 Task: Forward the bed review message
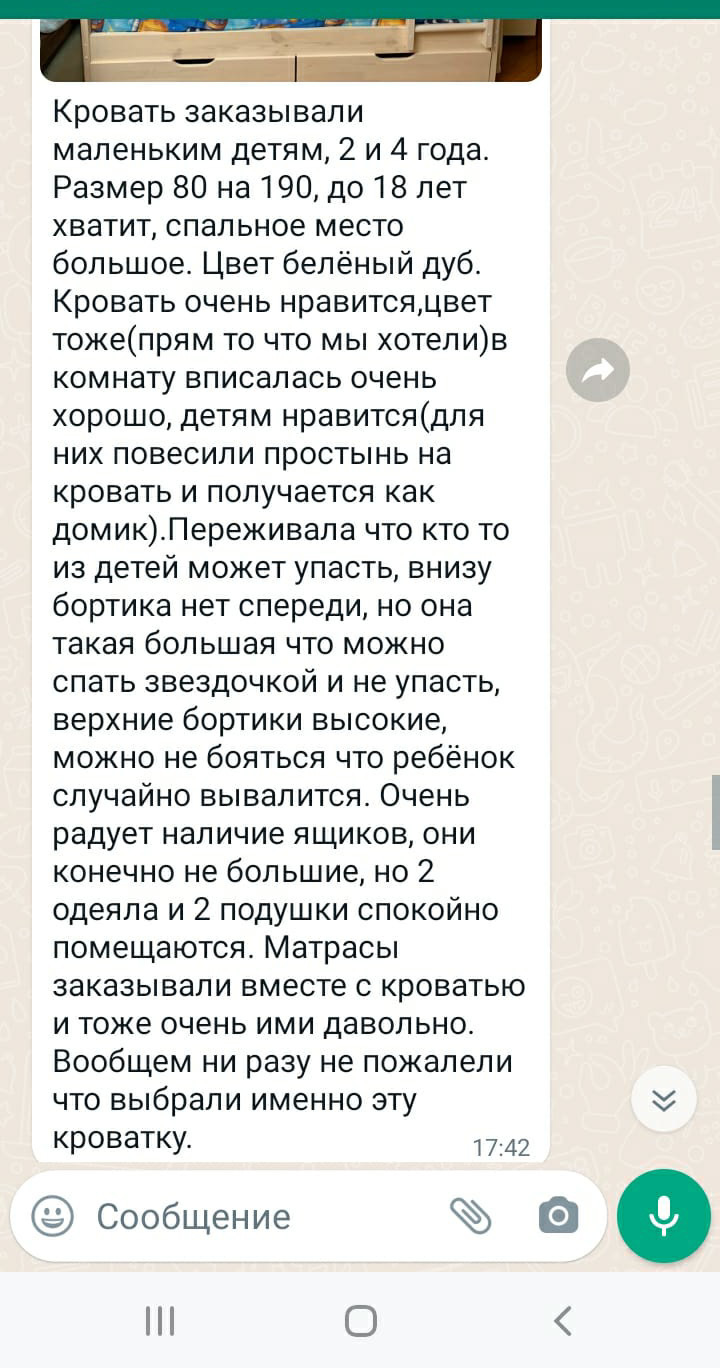598,371
